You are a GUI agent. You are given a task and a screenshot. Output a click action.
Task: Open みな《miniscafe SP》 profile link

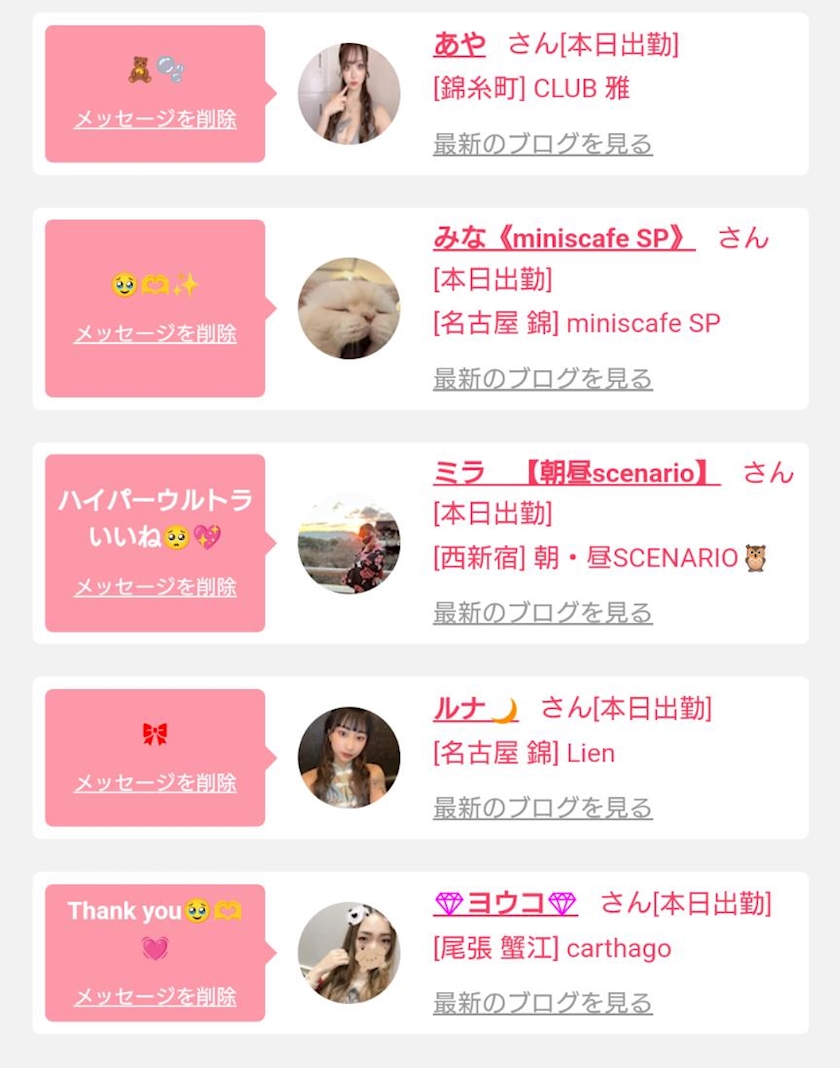point(564,238)
